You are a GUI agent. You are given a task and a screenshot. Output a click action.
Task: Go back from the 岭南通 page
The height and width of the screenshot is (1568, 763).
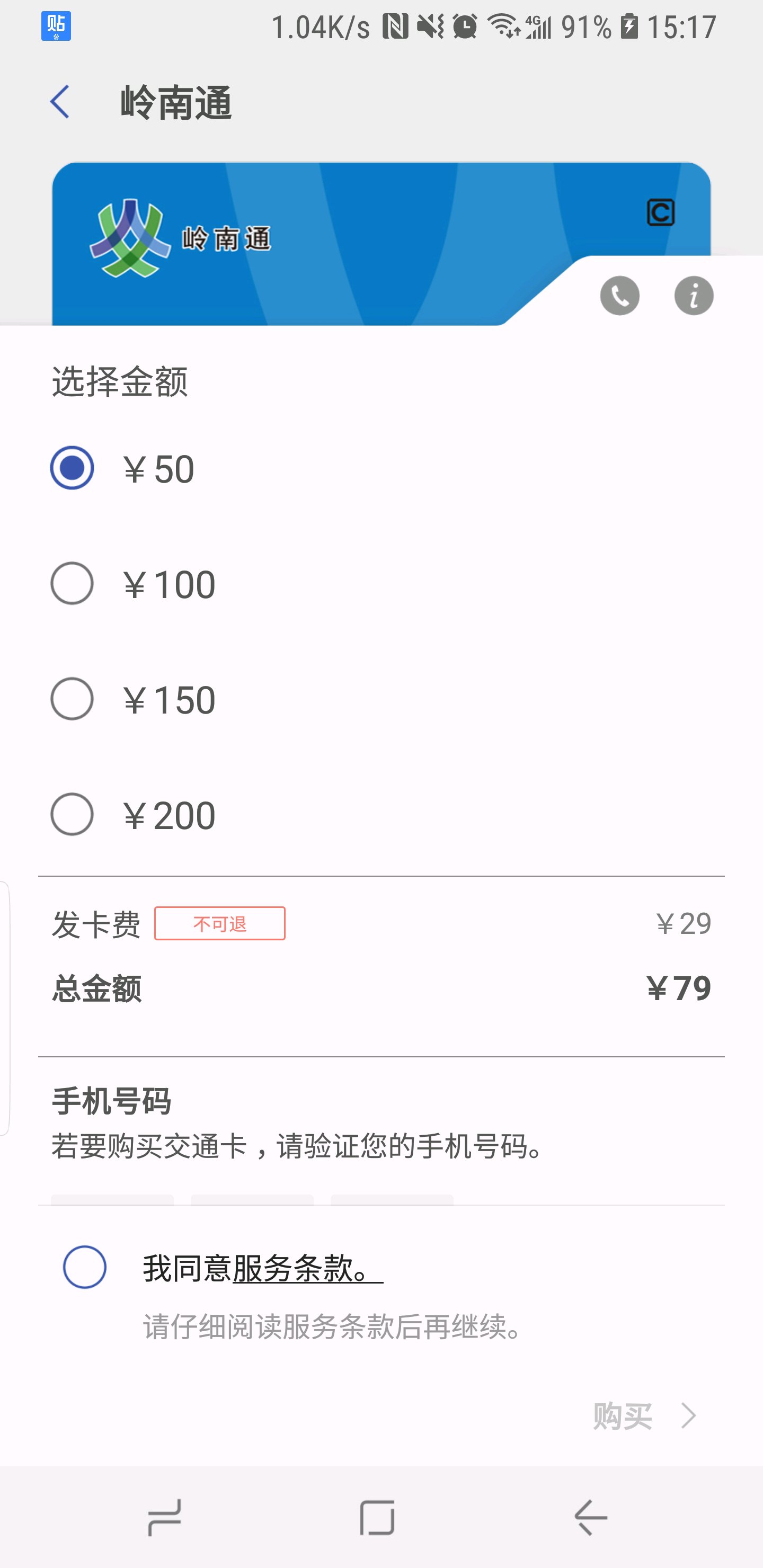(x=60, y=102)
